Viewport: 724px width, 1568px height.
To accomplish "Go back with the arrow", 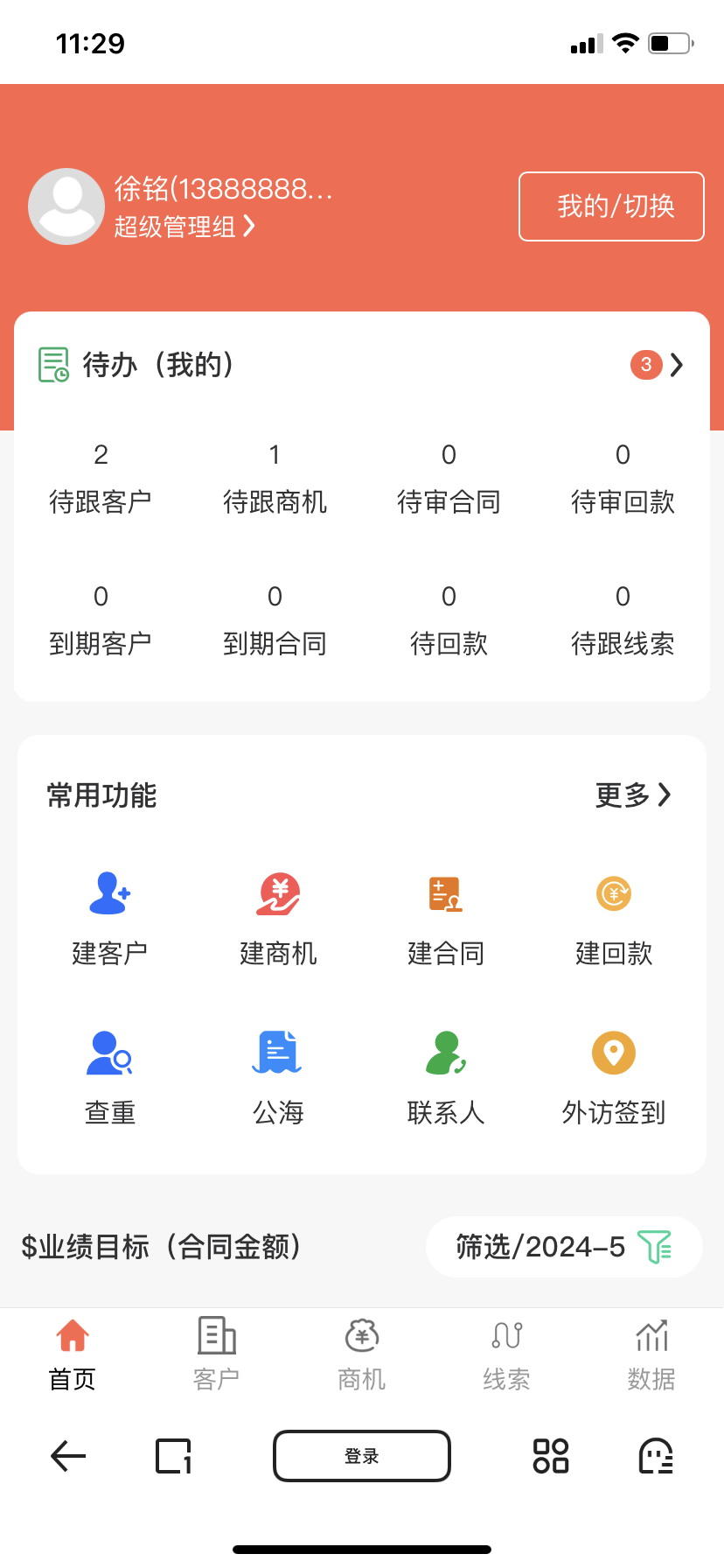I will point(68,1456).
